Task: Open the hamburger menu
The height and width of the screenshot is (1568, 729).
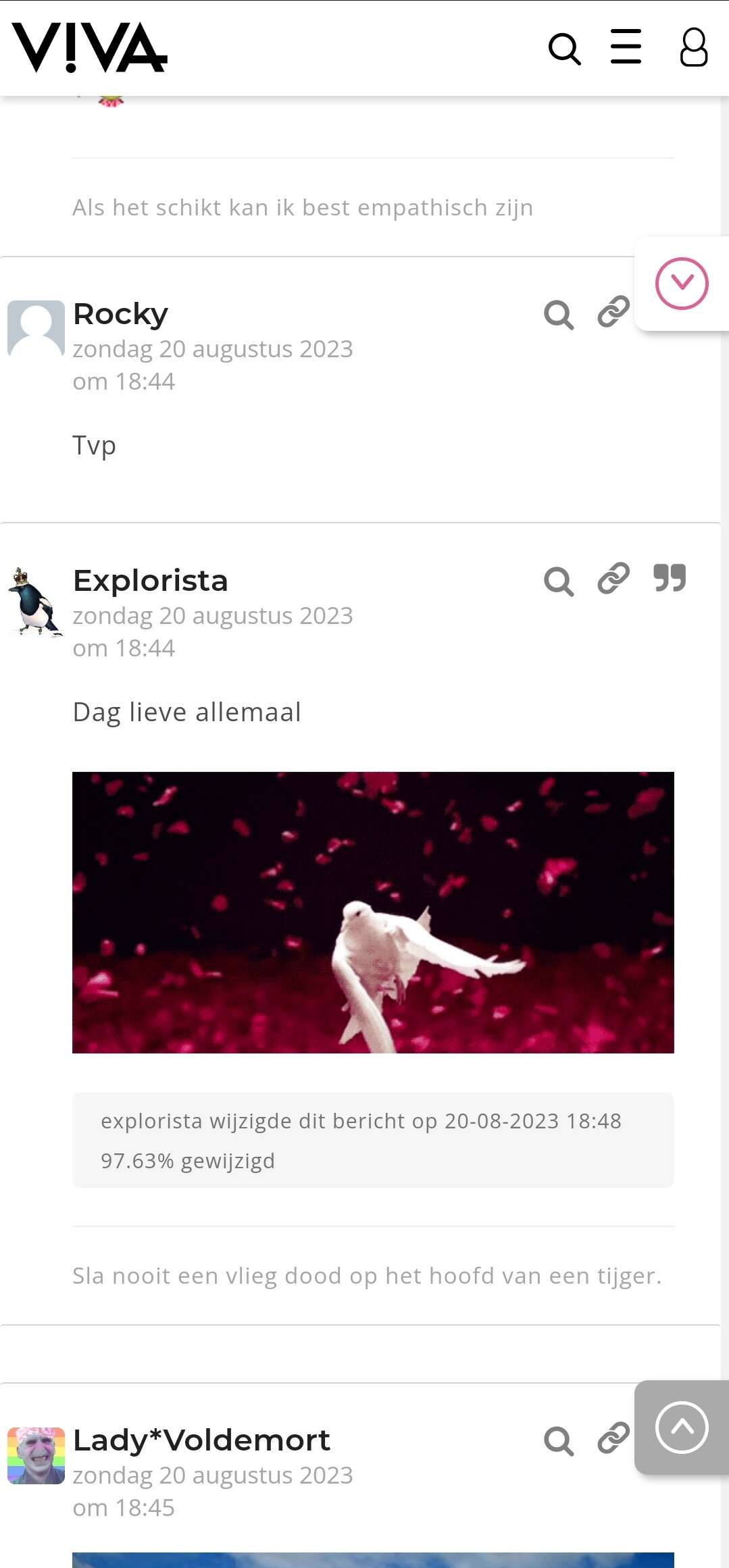Action: tap(626, 47)
